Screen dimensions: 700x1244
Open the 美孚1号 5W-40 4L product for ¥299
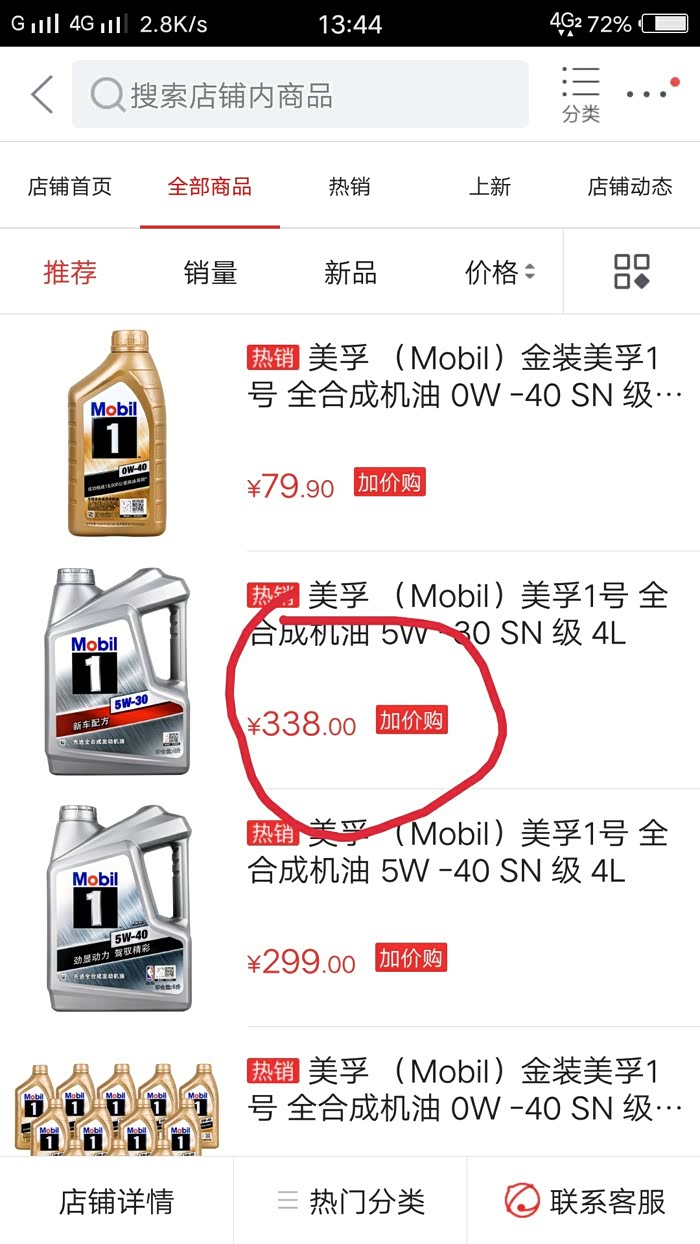[350, 908]
